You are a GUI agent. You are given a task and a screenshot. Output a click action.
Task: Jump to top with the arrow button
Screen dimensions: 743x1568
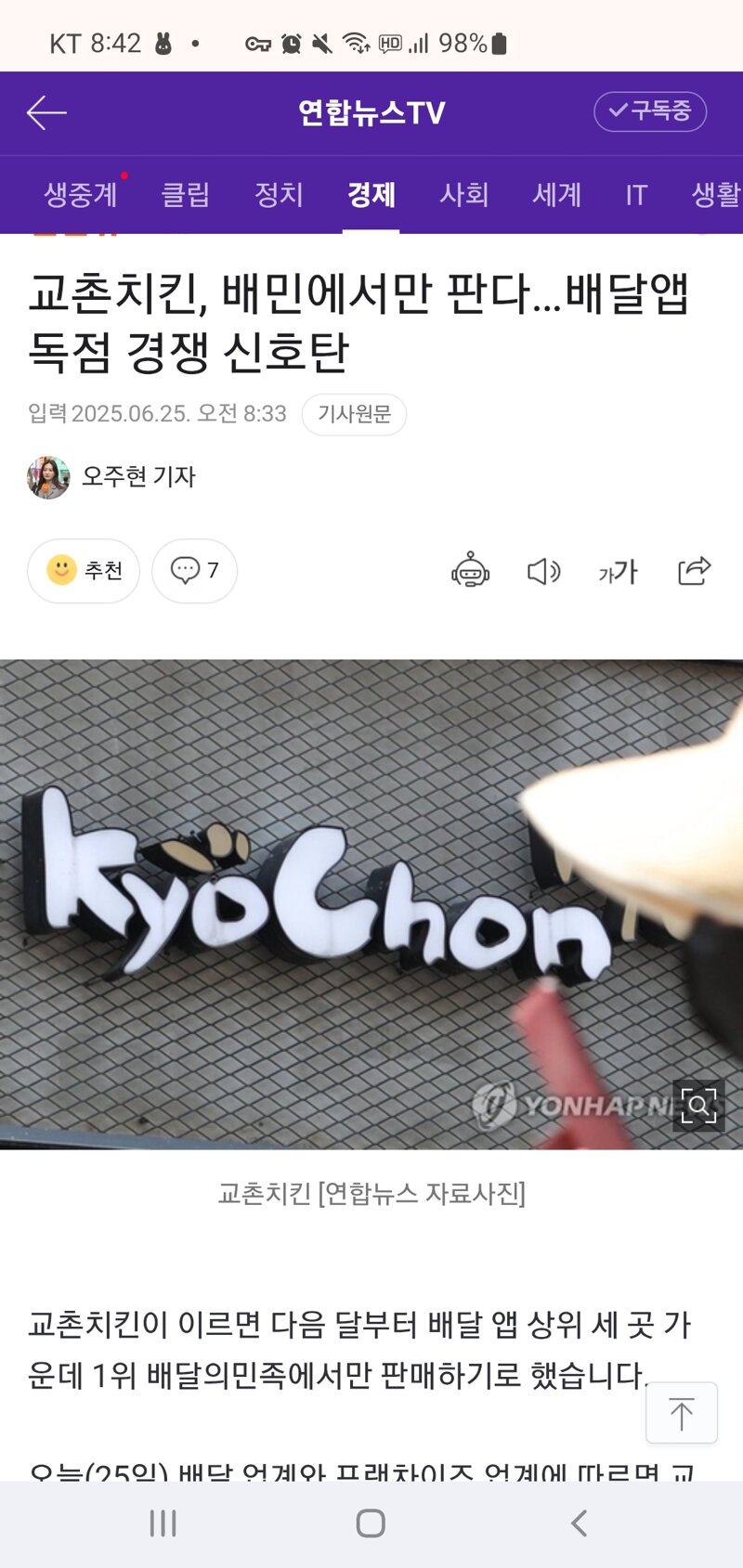tap(682, 1413)
